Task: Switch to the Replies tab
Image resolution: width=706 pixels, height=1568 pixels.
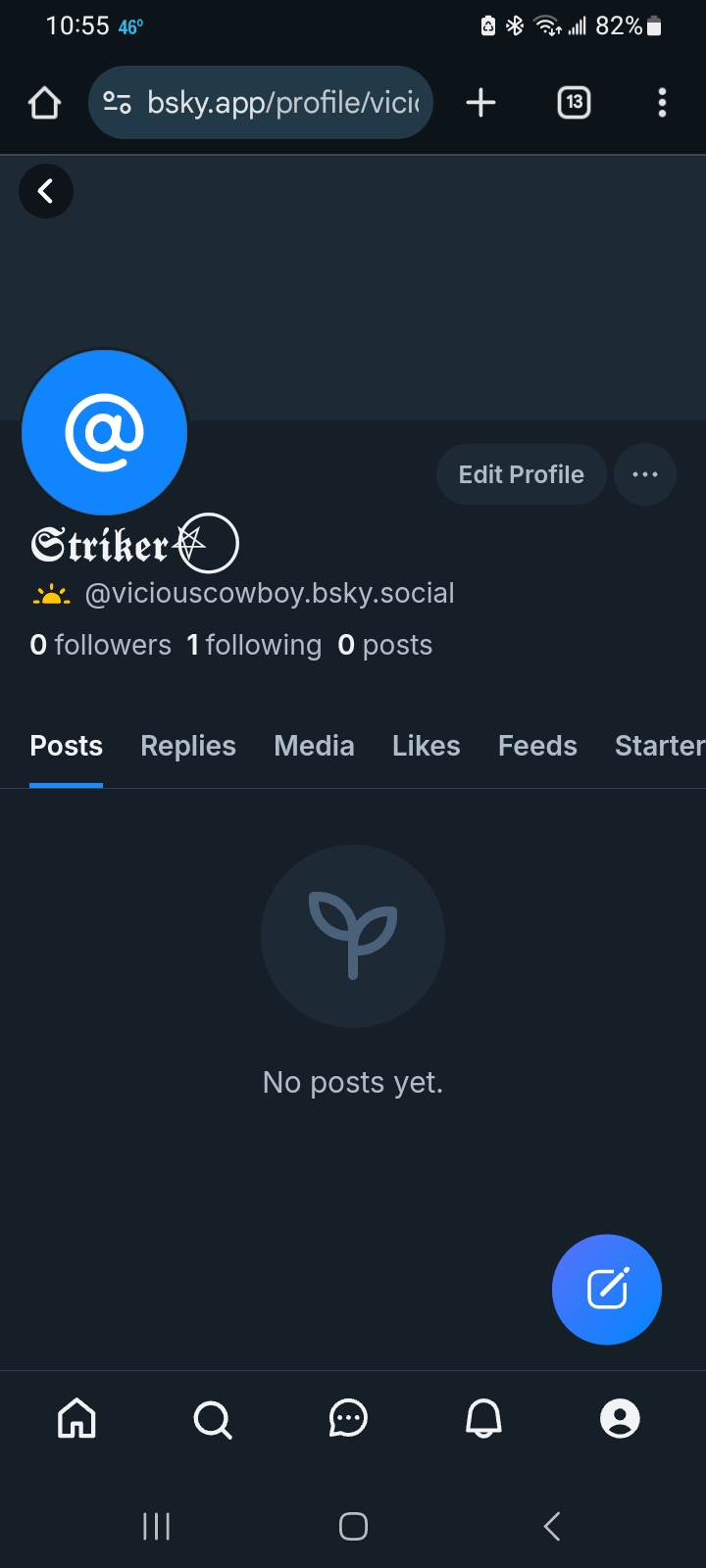Action: [188, 746]
